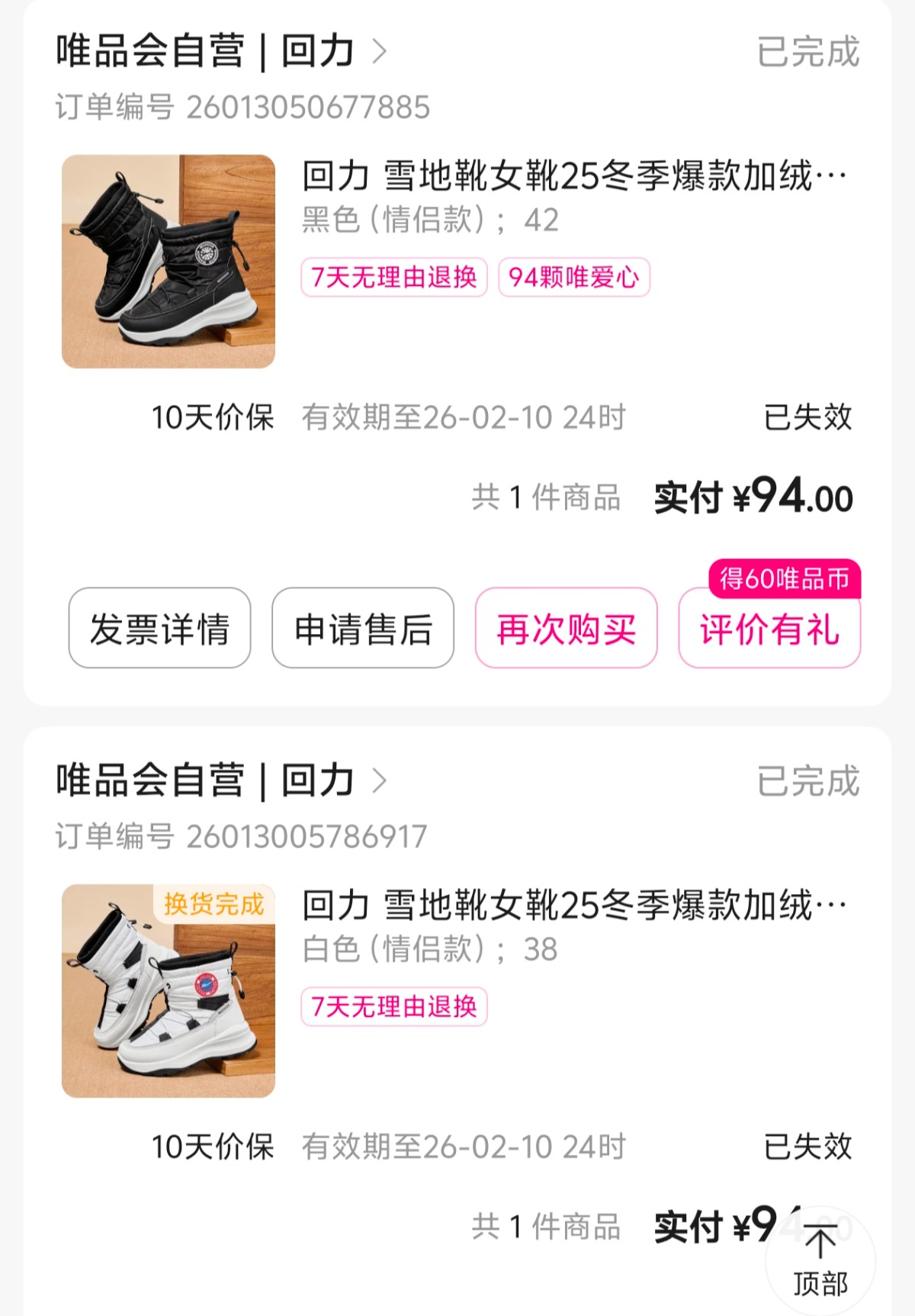Select 申请售后 for after-sales service
This screenshot has width=915, height=1316.
pyautogui.click(x=363, y=629)
